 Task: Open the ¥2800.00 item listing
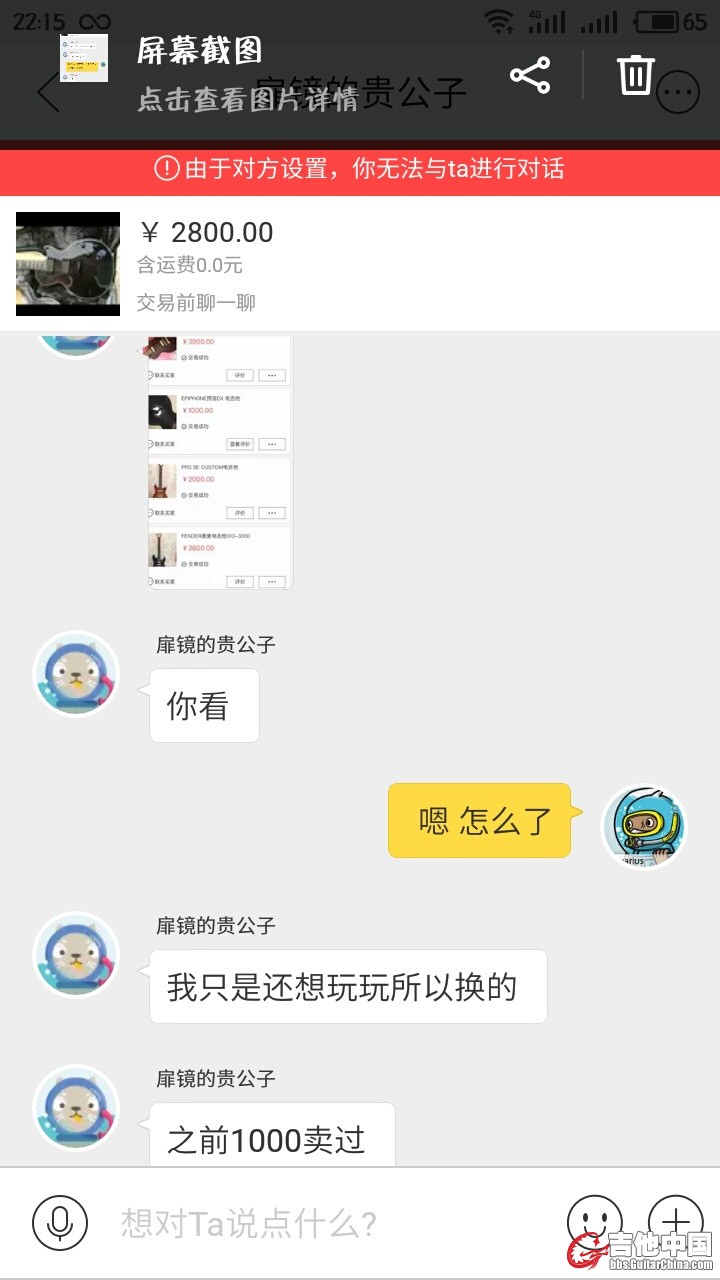[360, 263]
